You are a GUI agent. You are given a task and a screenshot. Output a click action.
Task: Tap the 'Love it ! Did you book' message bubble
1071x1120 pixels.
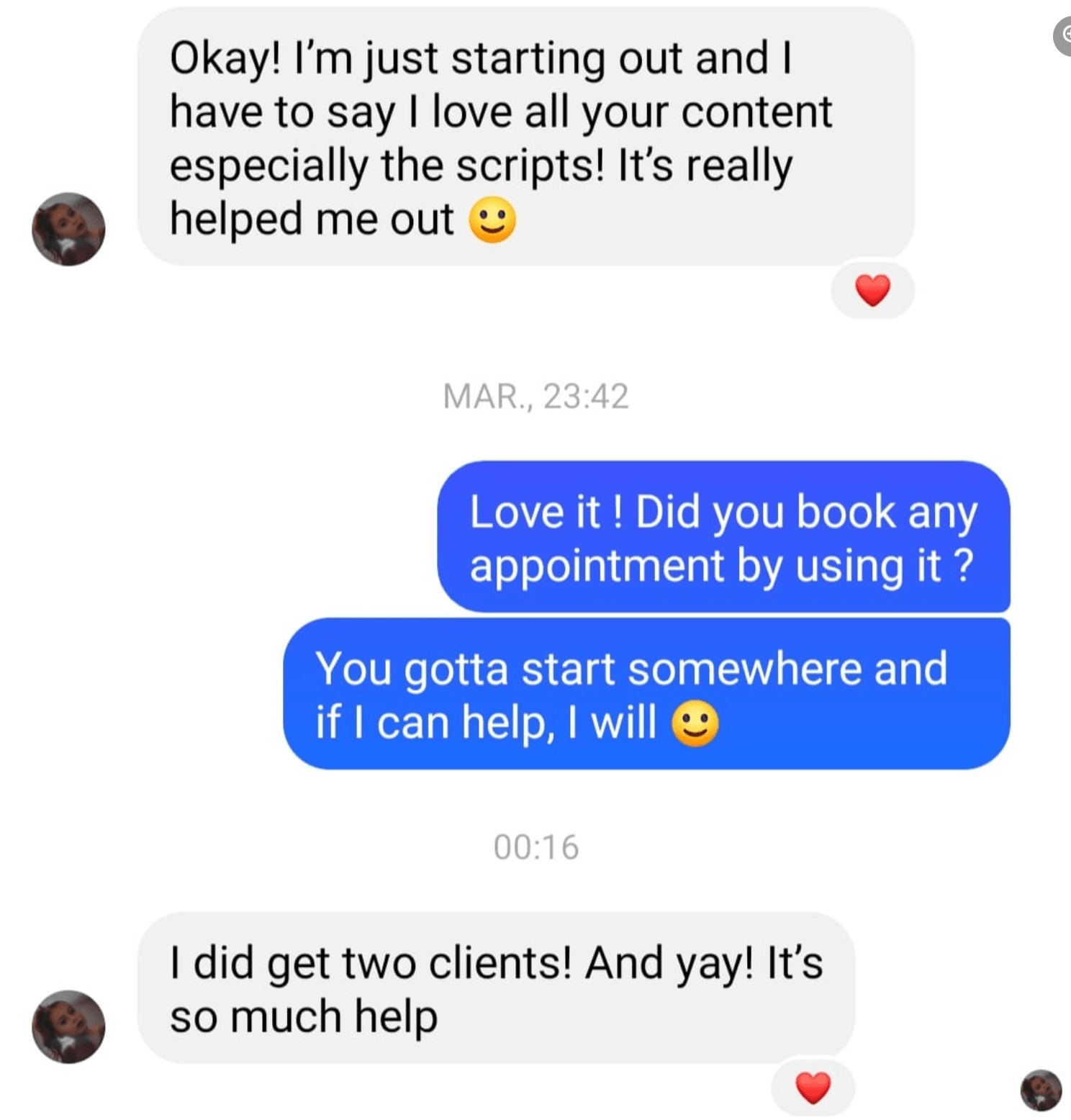click(x=723, y=538)
